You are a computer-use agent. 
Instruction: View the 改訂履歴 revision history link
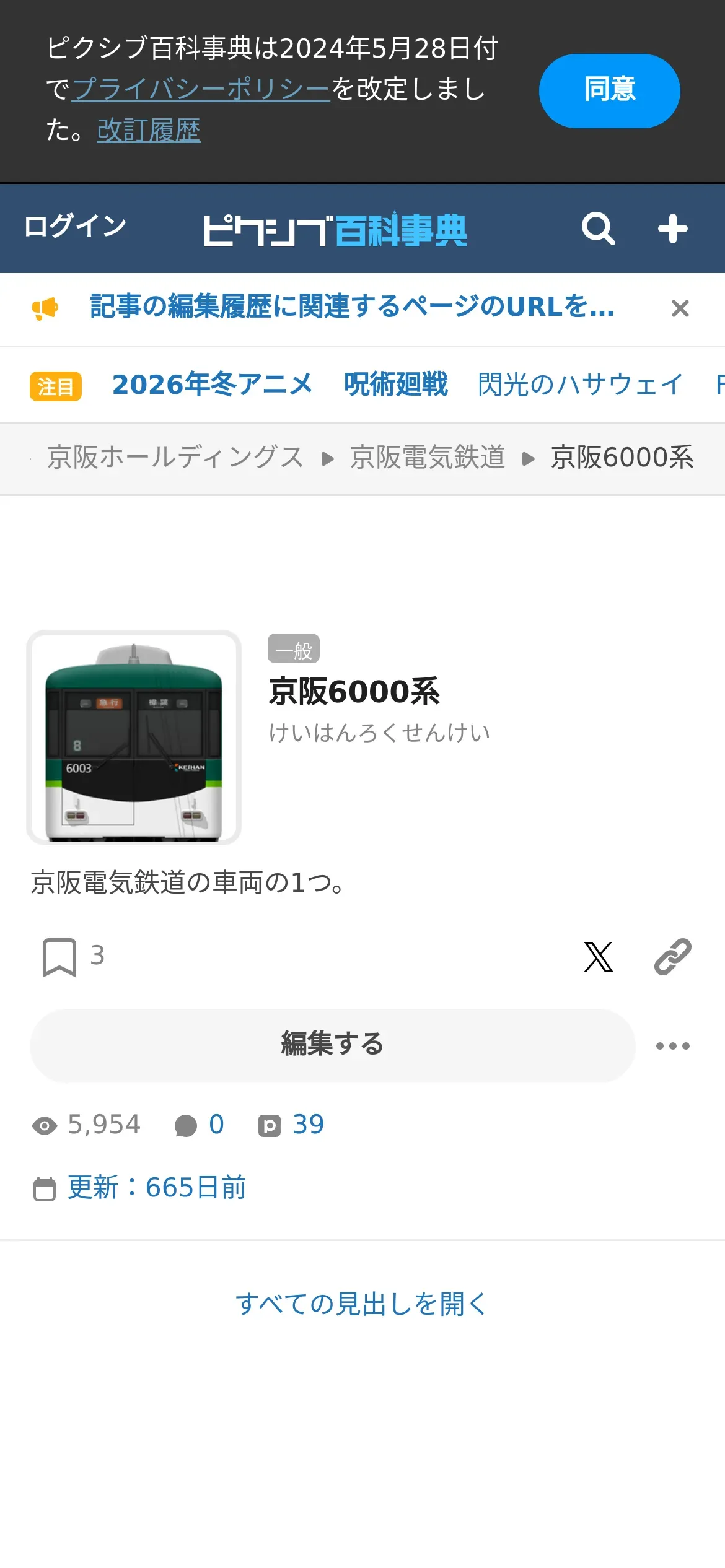(148, 131)
